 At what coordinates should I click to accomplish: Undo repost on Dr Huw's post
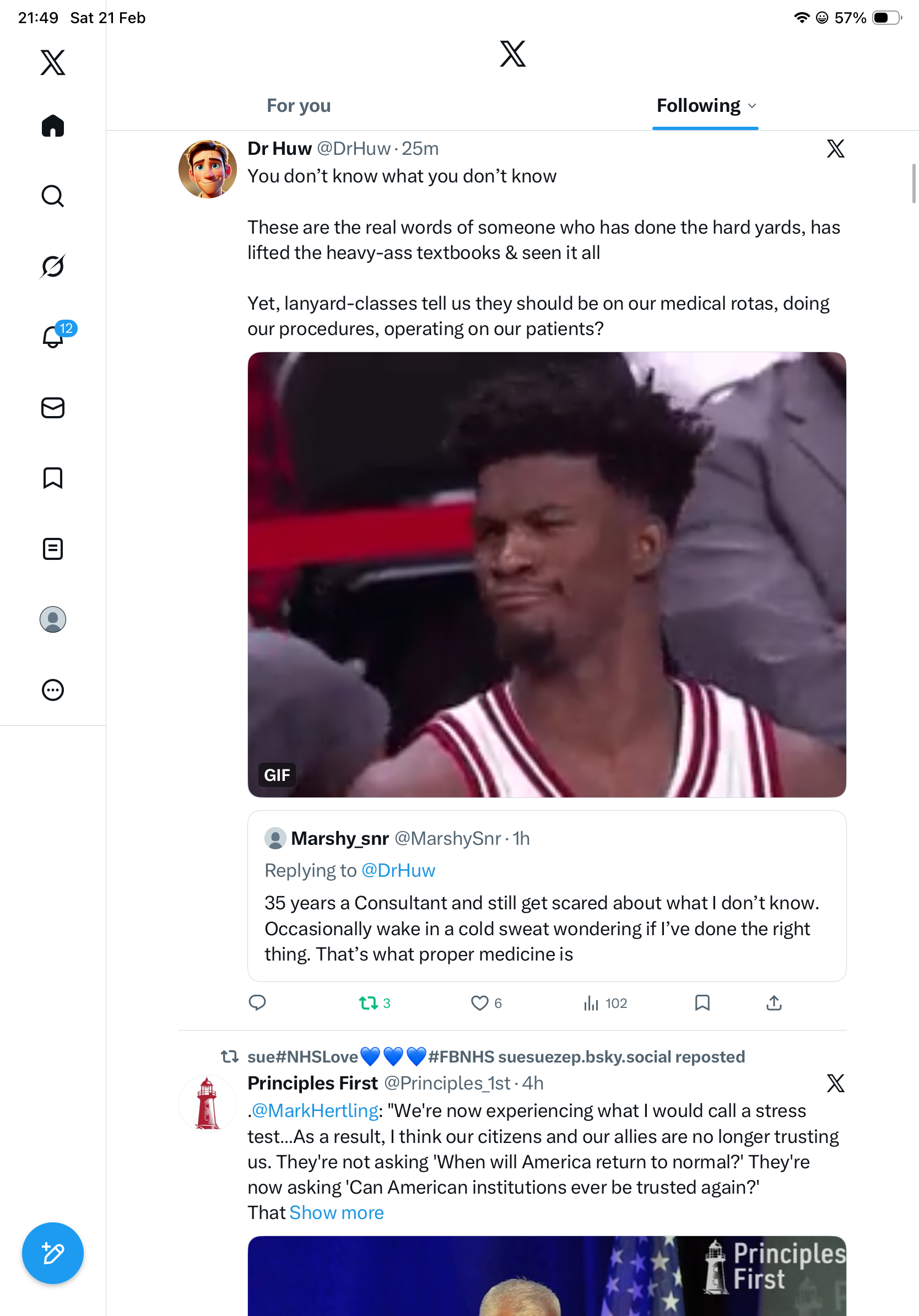pyautogui.click(x=369, y=1002)
